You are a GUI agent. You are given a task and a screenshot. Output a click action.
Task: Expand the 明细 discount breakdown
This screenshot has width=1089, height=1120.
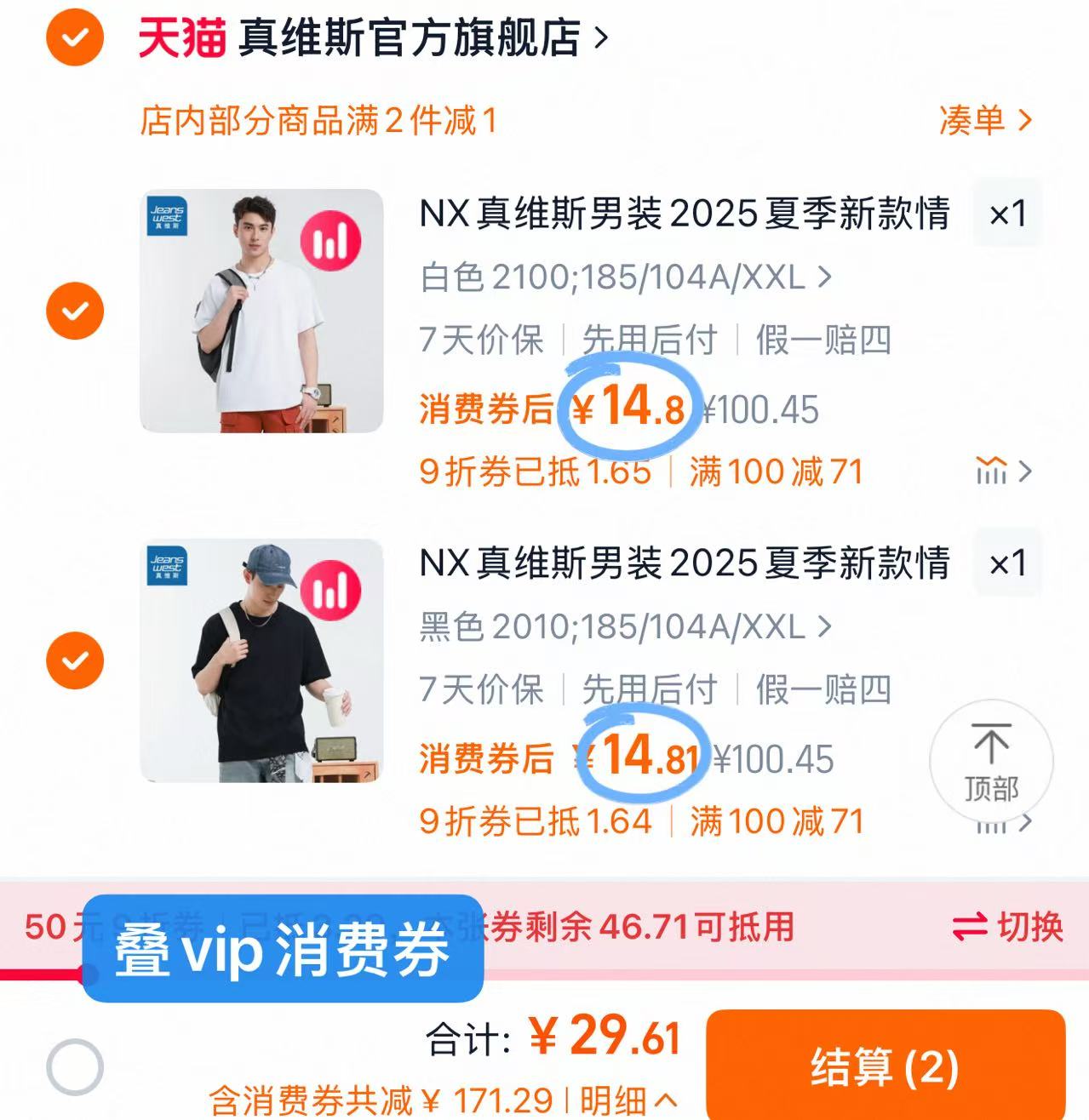tap(628, 1101)
